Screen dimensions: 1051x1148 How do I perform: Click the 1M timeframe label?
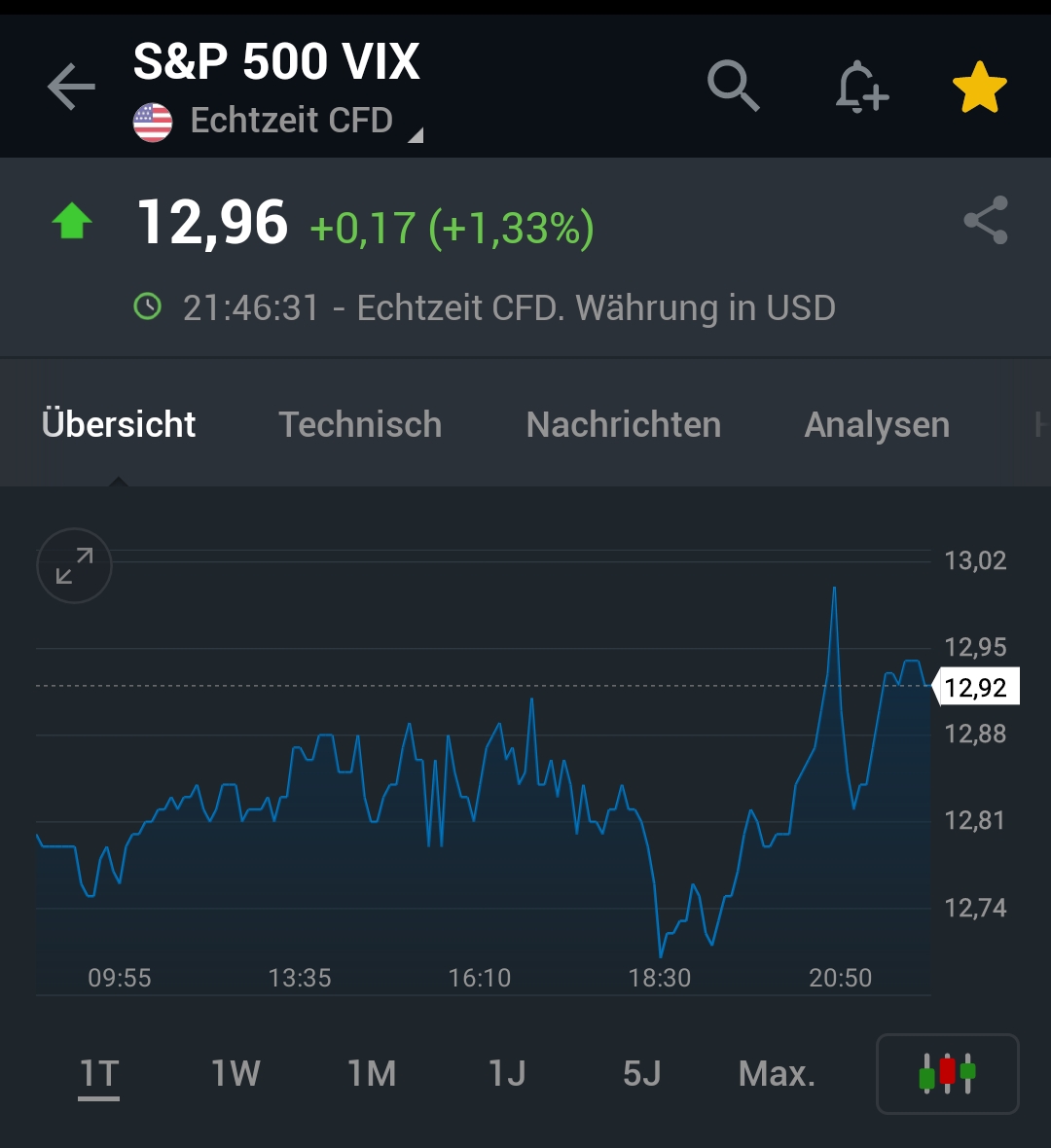tap(371, 1074)
